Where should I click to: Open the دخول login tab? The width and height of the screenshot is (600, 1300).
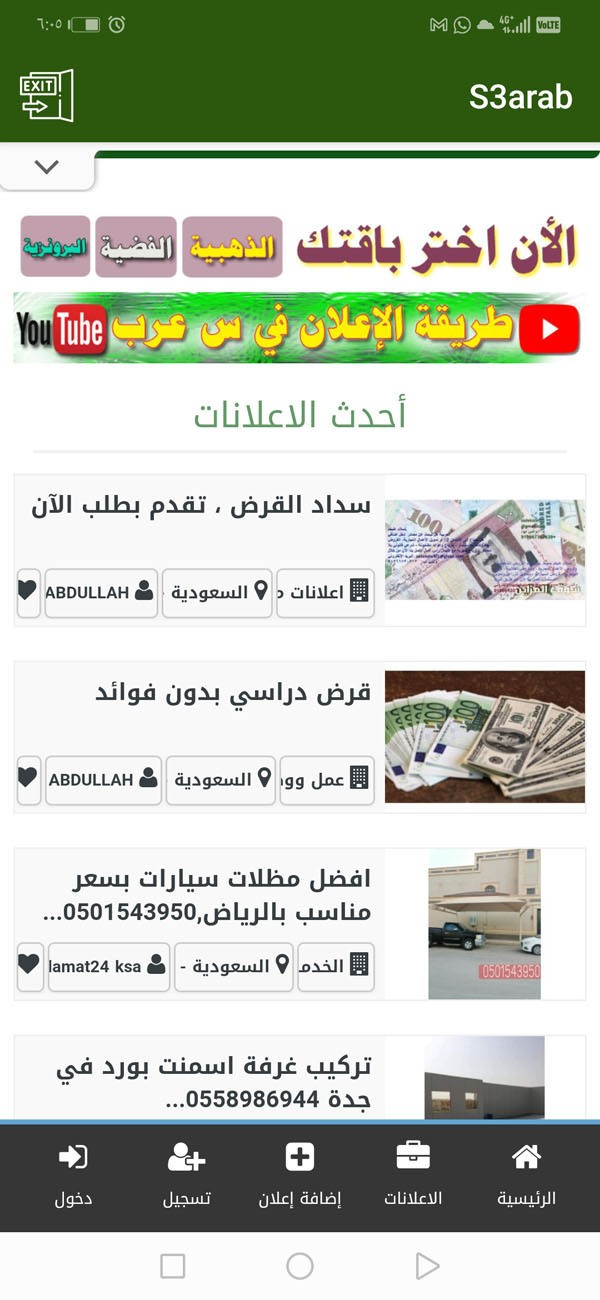(x=73, y=1174)
